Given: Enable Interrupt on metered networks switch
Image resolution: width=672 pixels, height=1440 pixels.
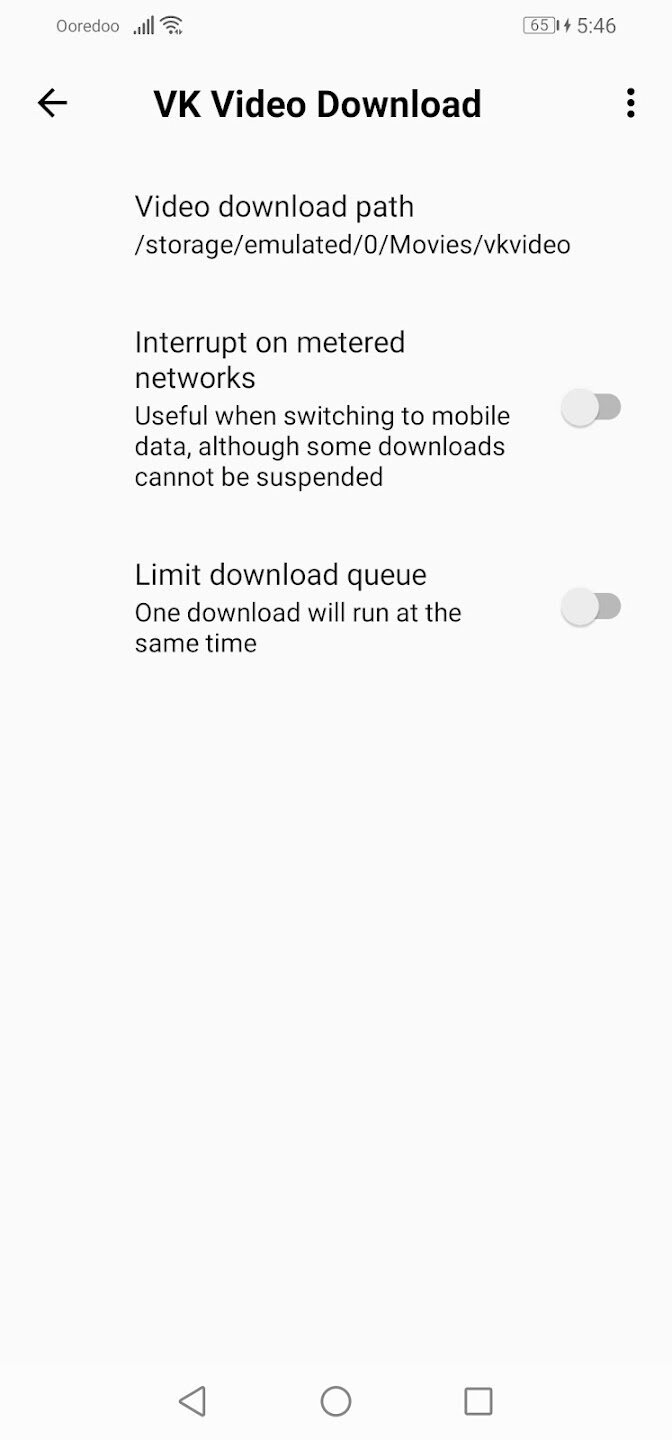Looking at the screenshot, I should [592, 408].
